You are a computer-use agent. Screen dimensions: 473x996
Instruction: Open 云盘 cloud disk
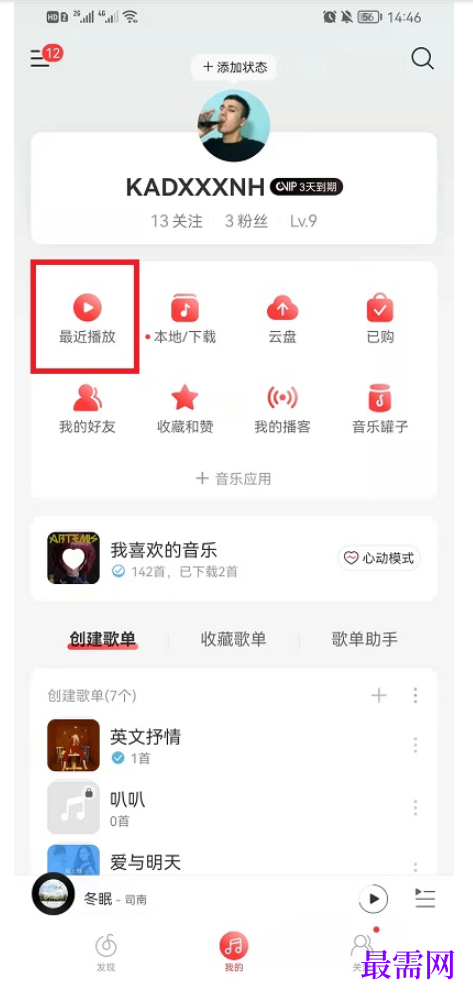(283, 319)
